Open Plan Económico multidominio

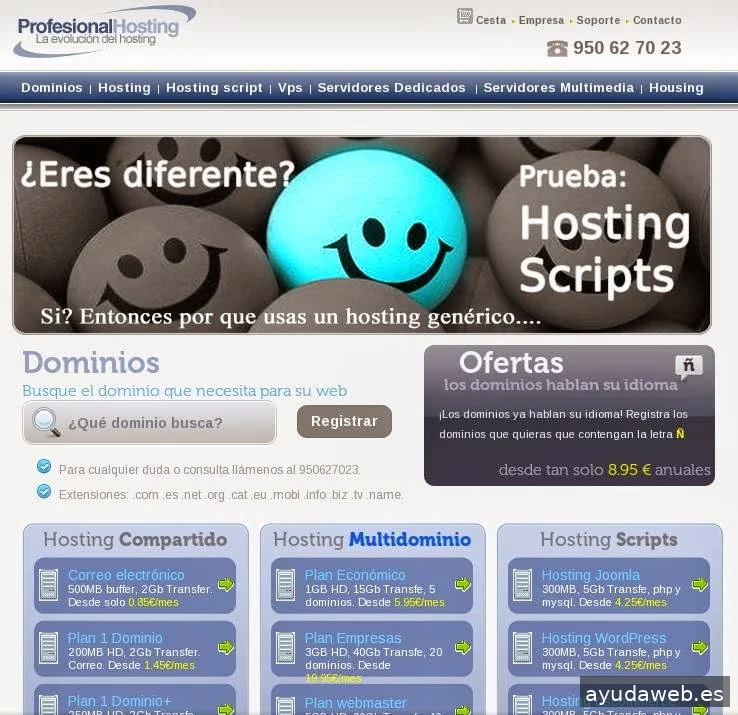point(355,575)
